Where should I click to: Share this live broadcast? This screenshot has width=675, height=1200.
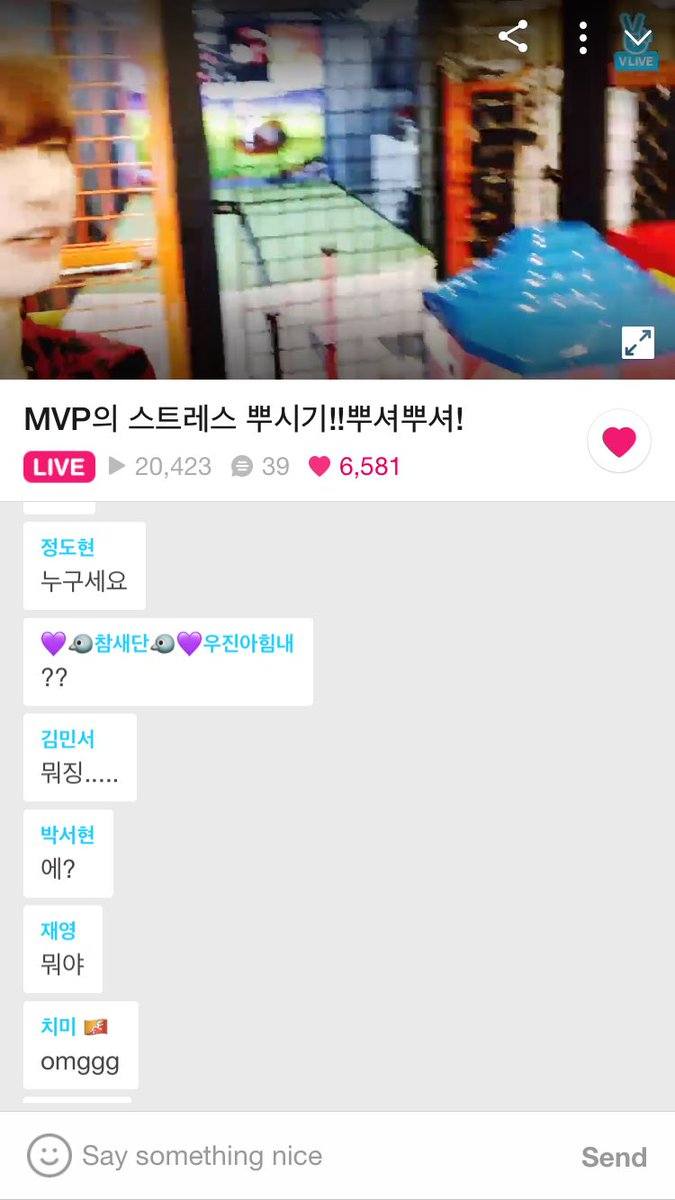coord(513,37)
